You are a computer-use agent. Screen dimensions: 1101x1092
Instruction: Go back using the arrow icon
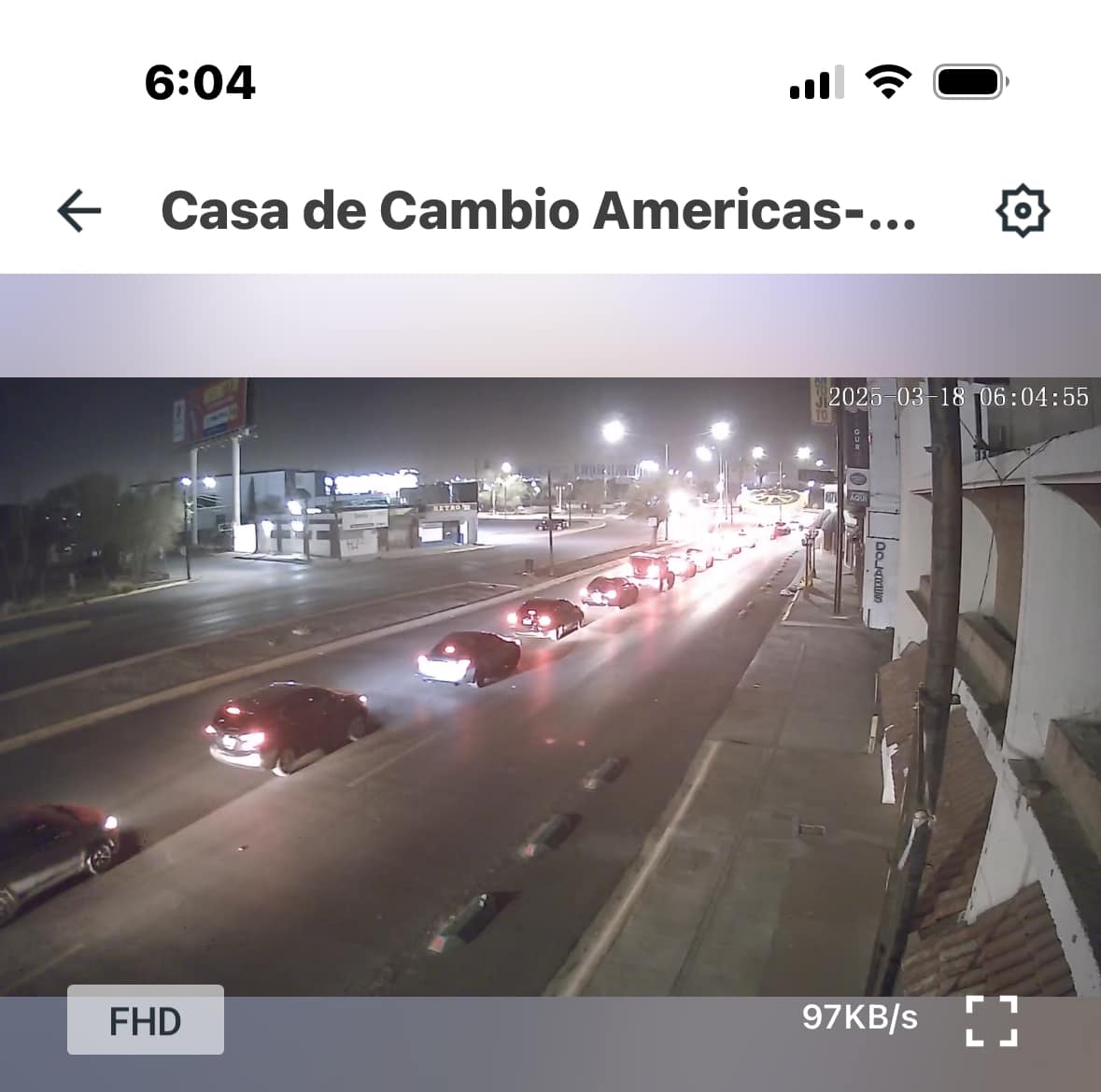(79, 210)
